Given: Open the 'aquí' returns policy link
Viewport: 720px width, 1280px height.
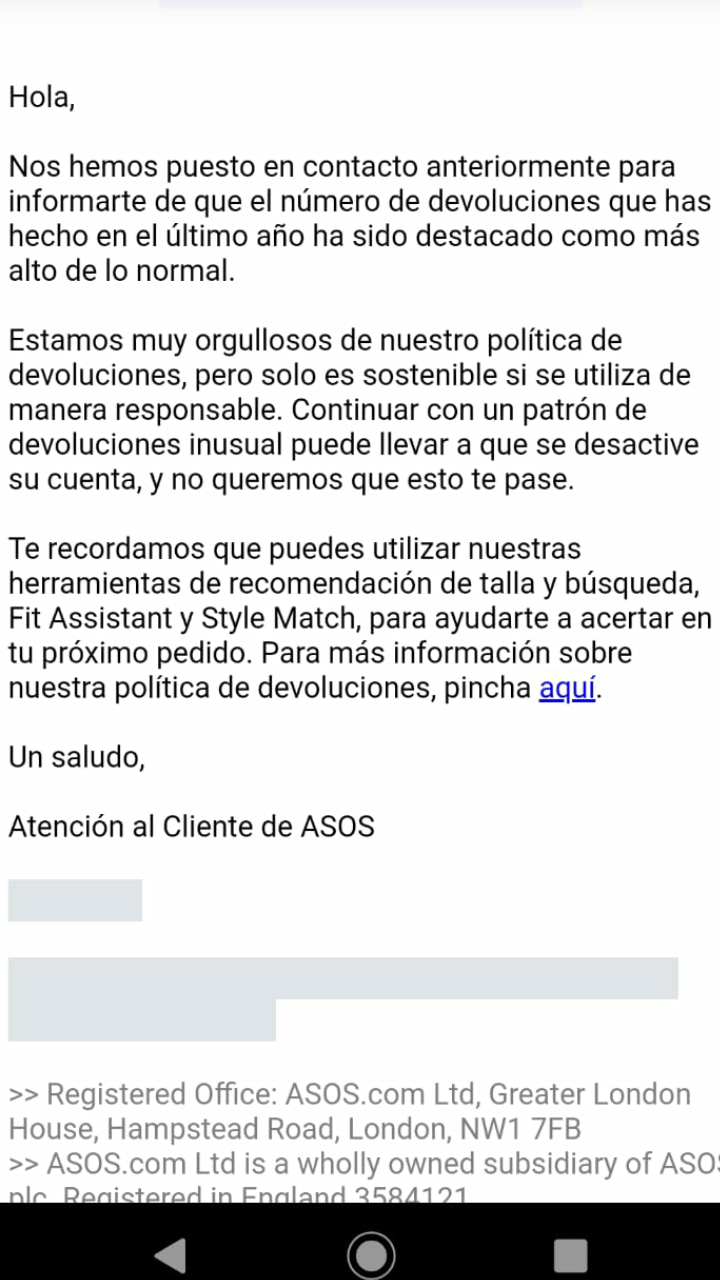Looking at the screenshot, I should [567, 689].
